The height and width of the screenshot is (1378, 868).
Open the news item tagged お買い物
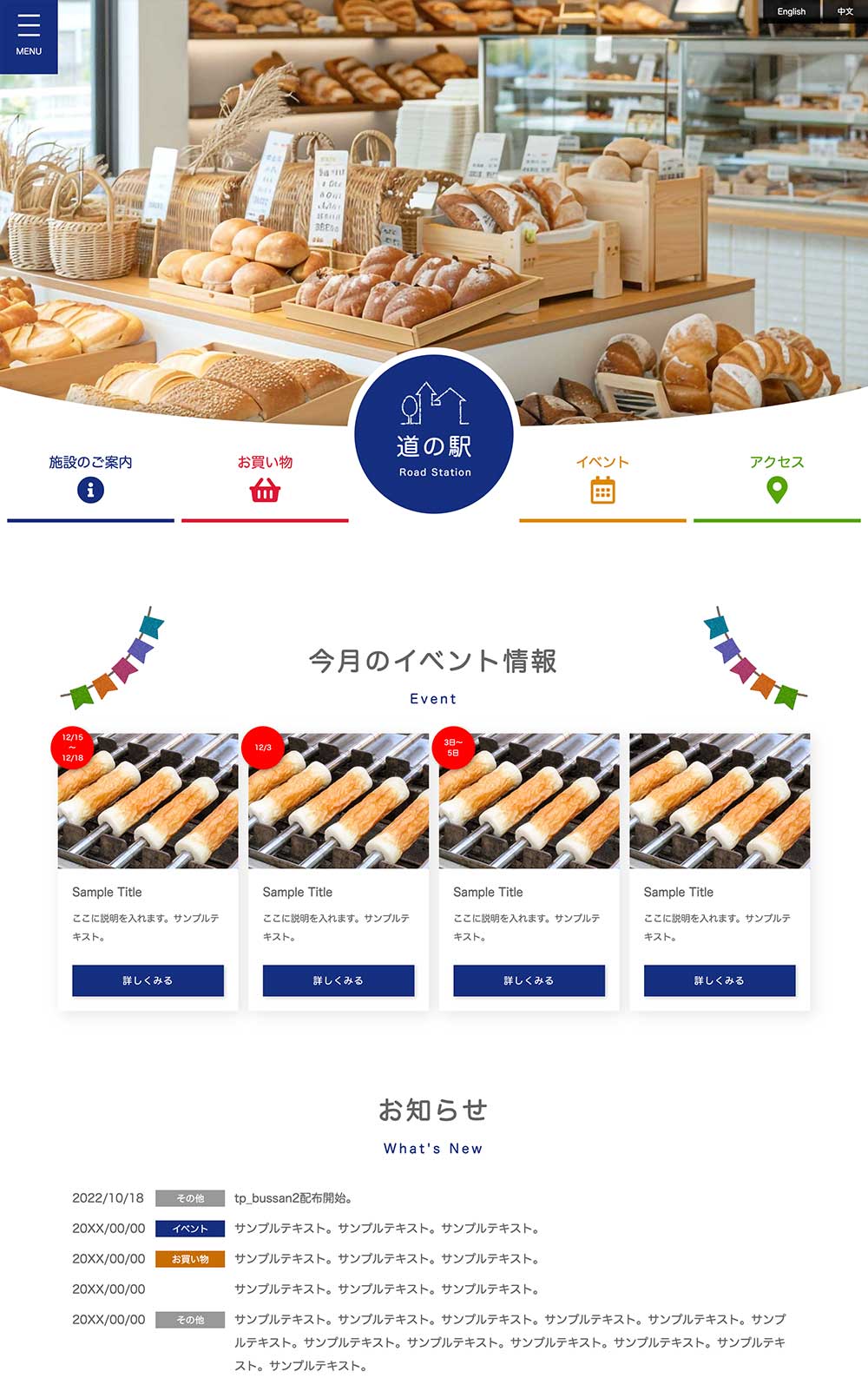click(387, 1259)
